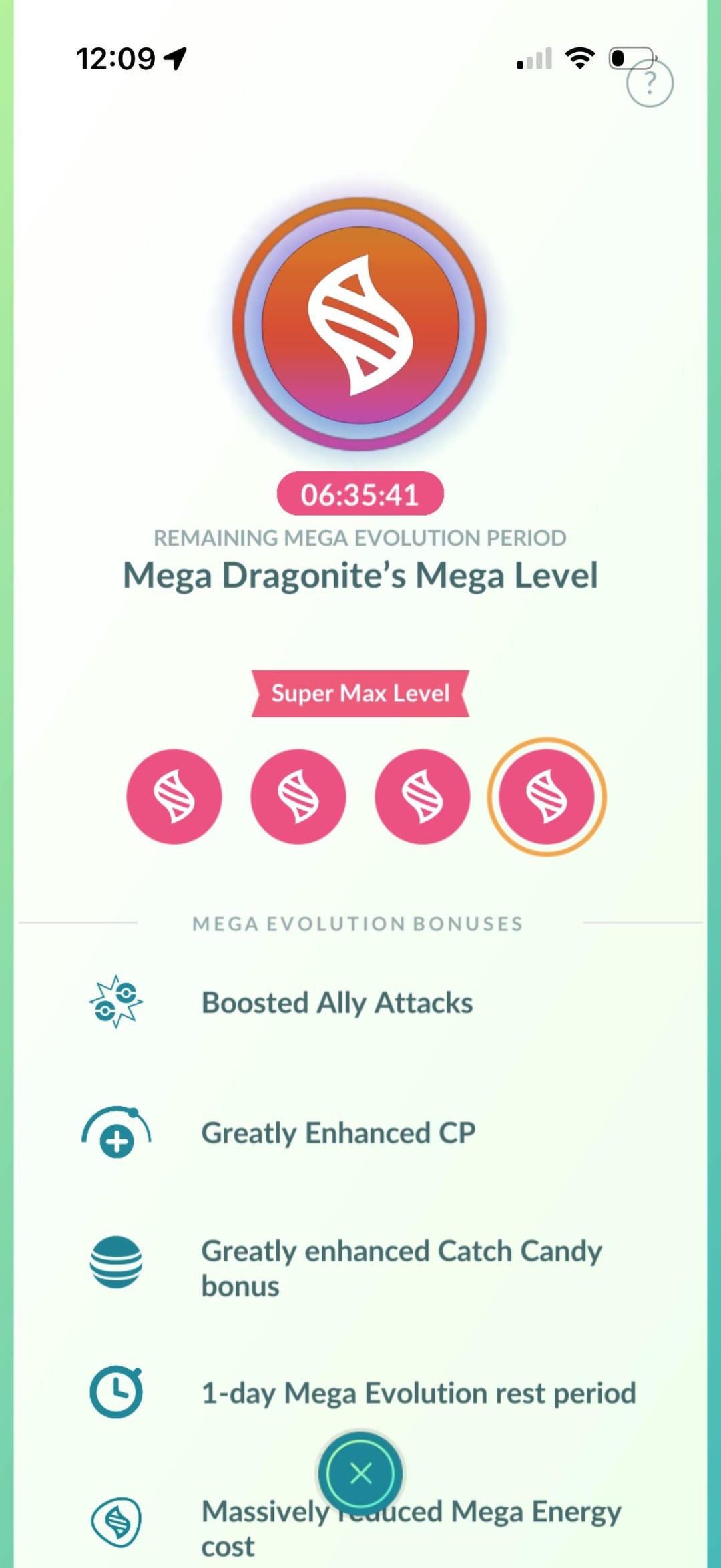Close the Mega Level screen

click(360, 1473)
